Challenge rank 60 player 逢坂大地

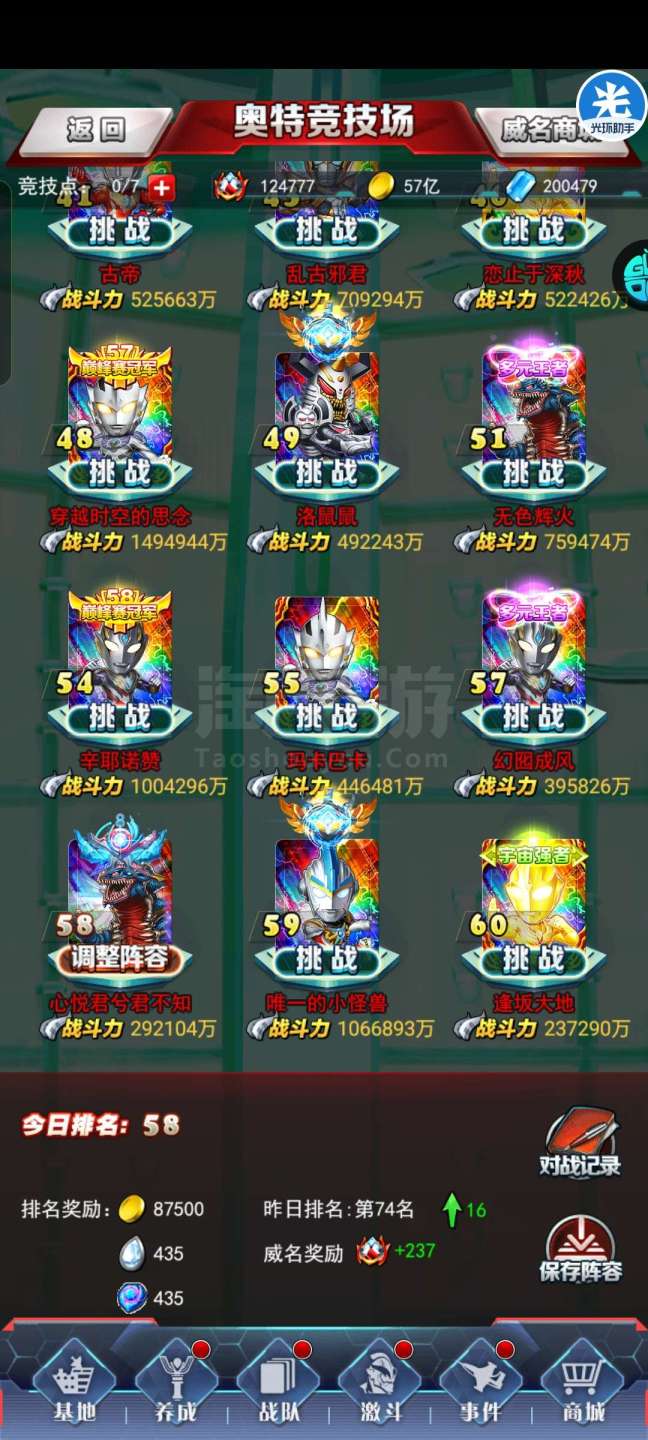533,960
